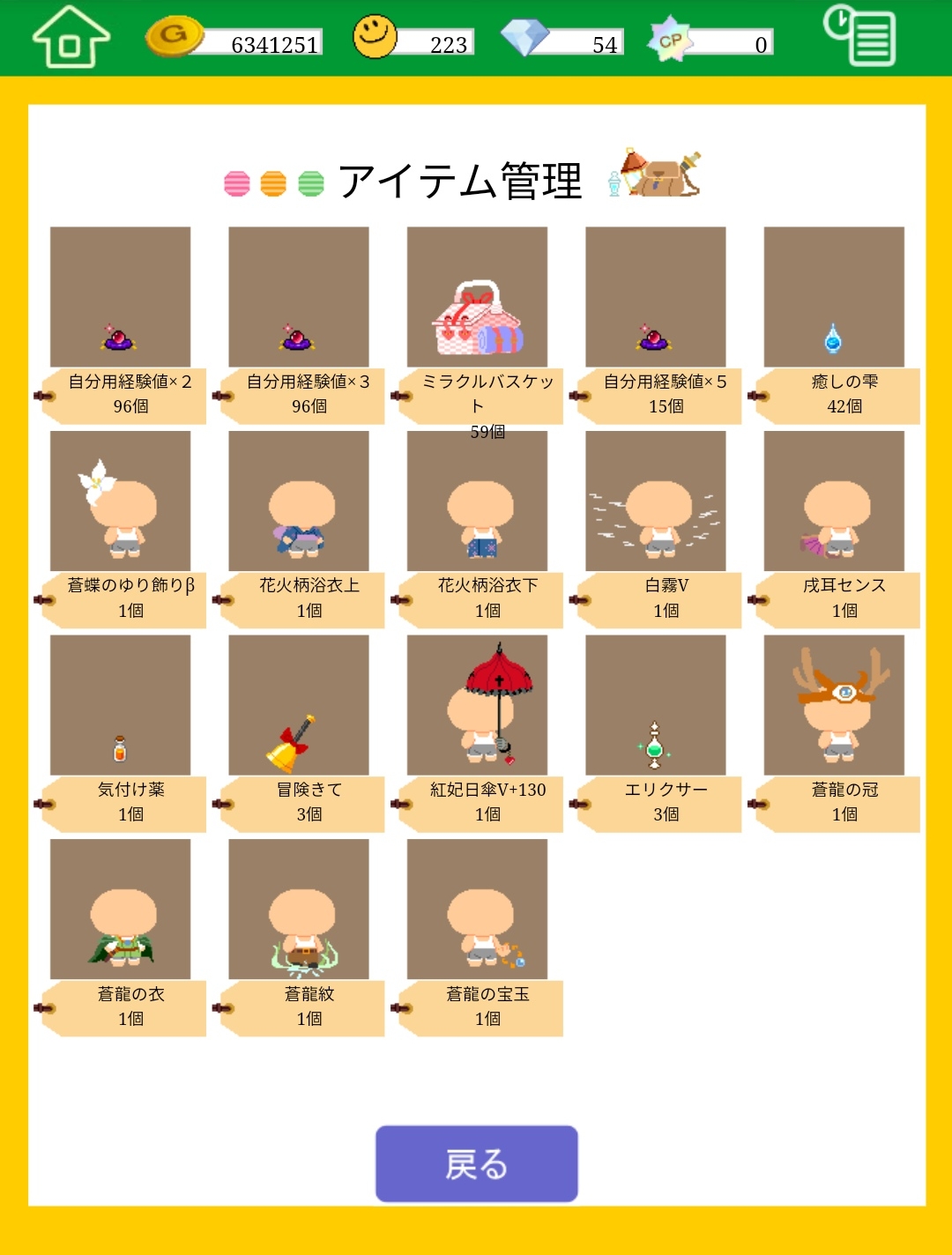The image size is (952, 1255).
Task: Select the 花火柄浴衣下 item
Action: pos(477,501)
